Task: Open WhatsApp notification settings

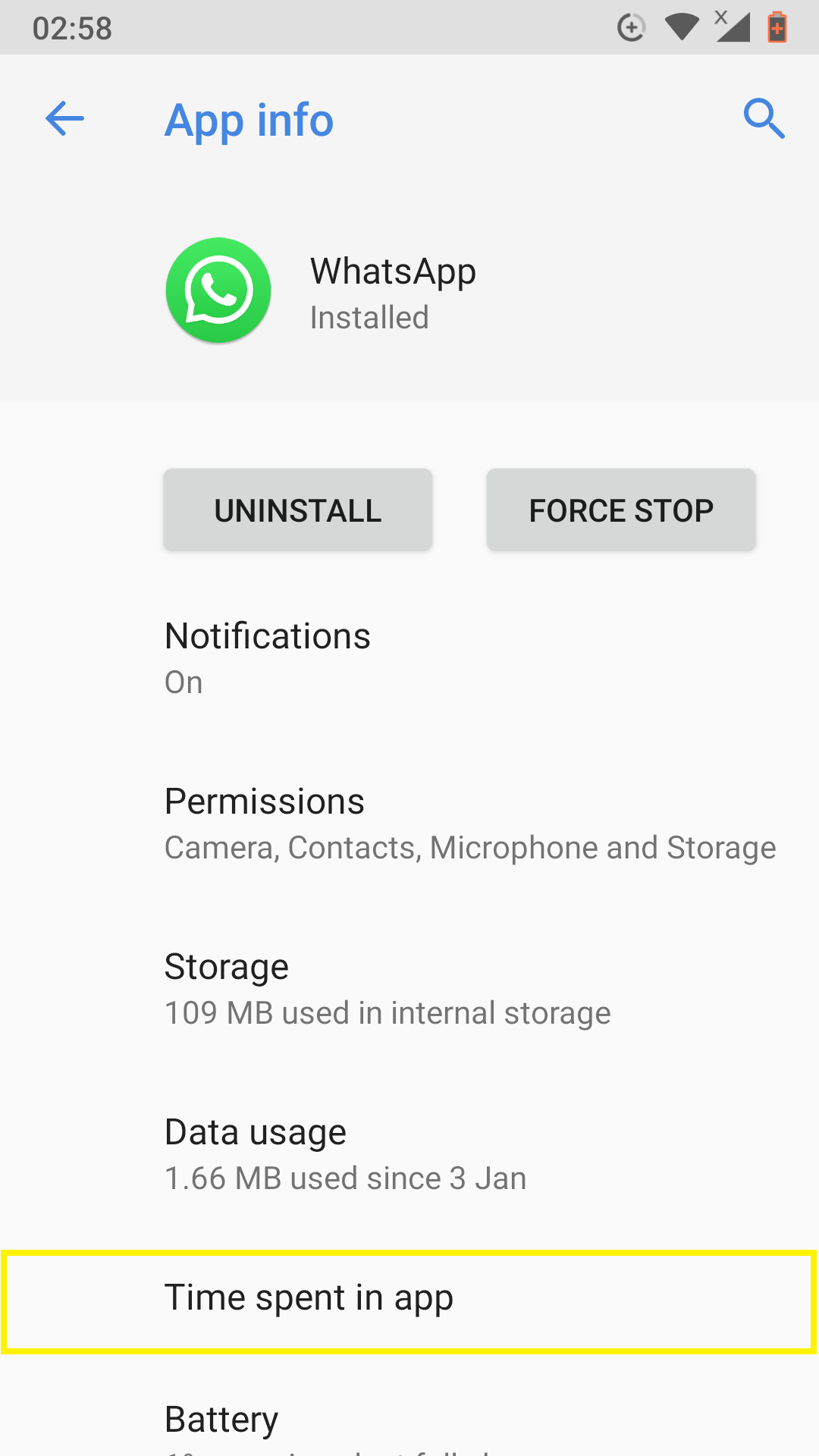Action: [x=409, y=657]
